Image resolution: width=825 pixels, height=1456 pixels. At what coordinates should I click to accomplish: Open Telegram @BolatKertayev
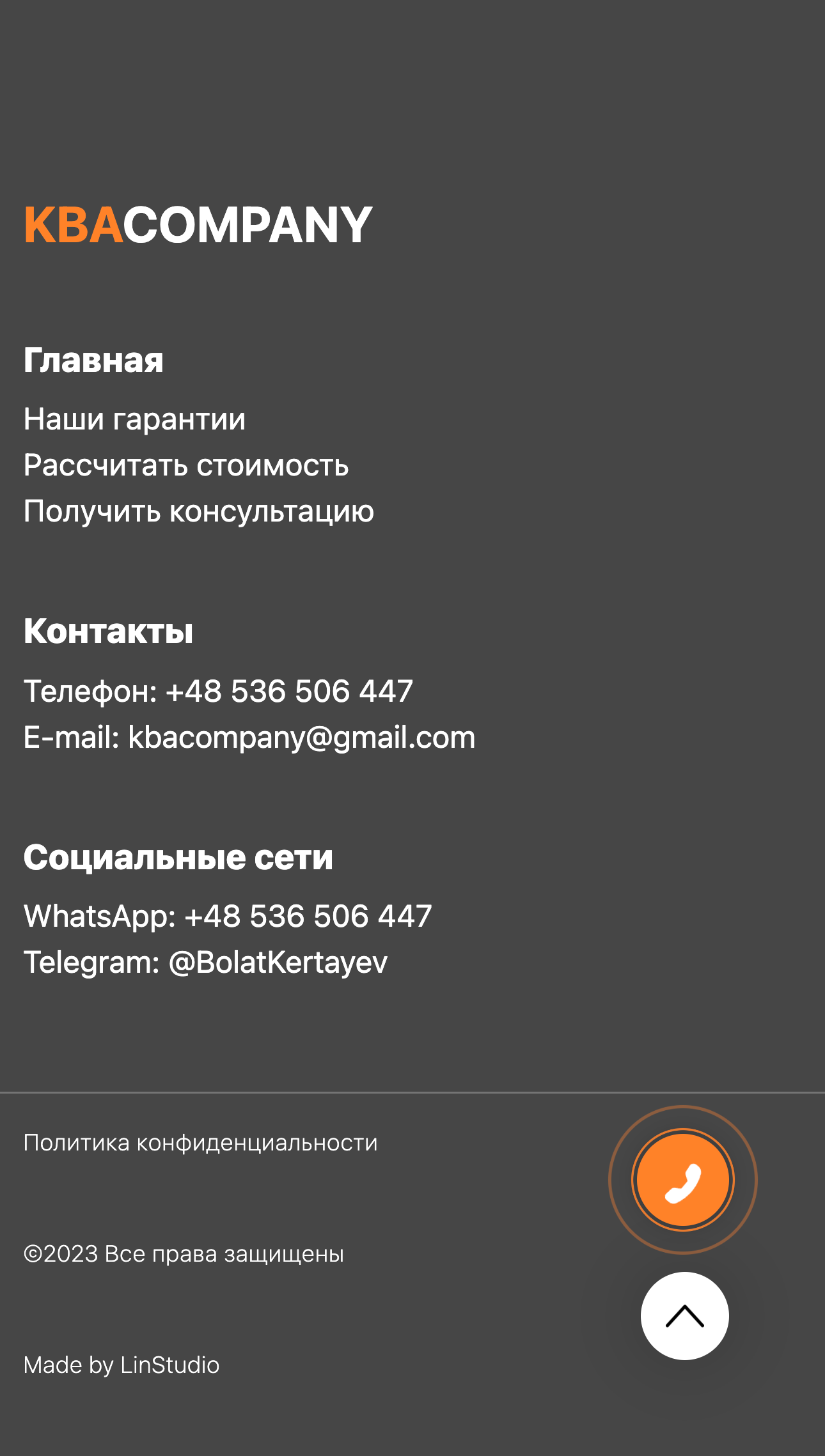278,963
